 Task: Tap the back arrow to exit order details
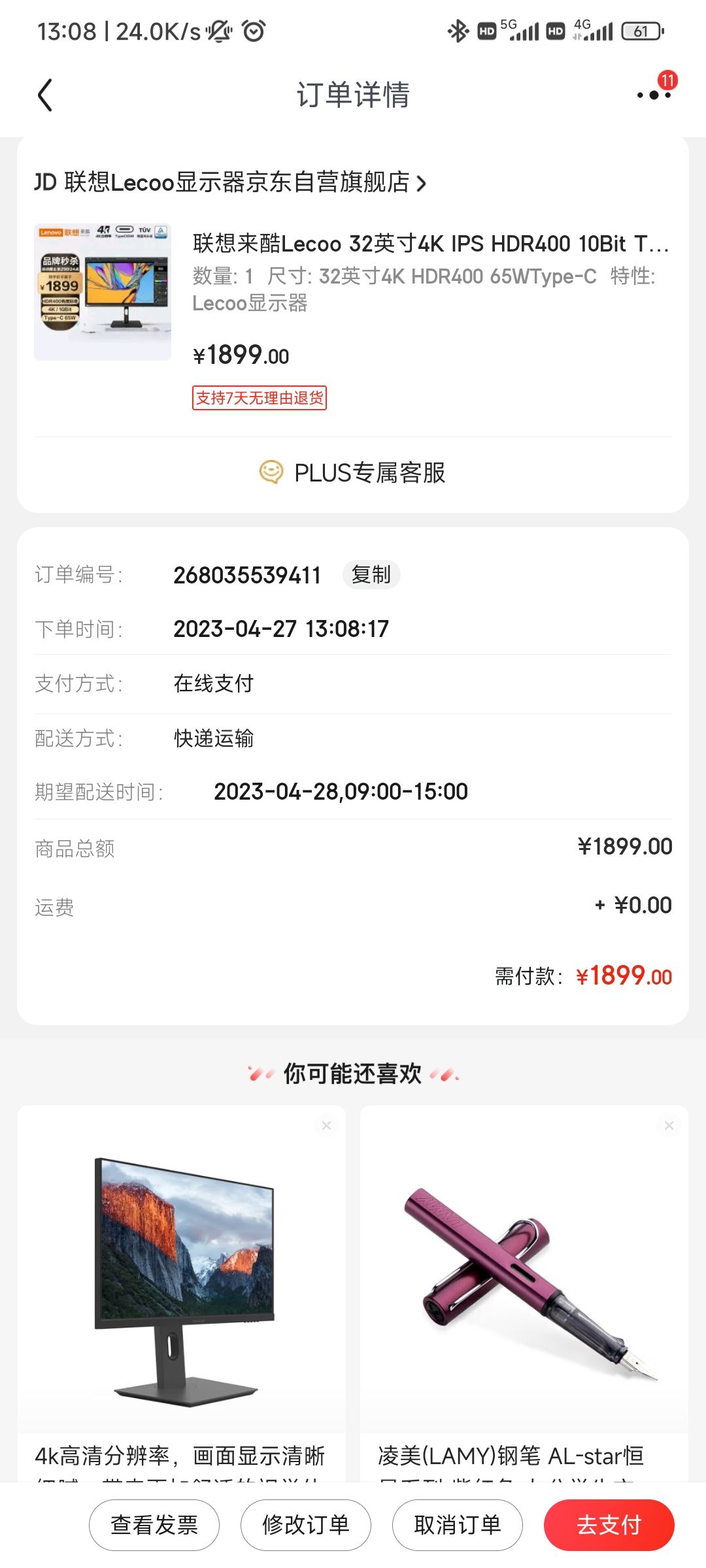pos(44,95)
